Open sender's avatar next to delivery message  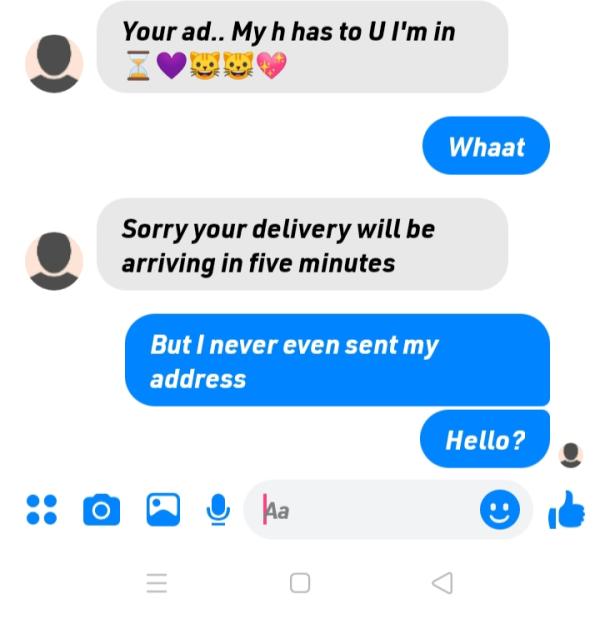[x=54, y=260]
